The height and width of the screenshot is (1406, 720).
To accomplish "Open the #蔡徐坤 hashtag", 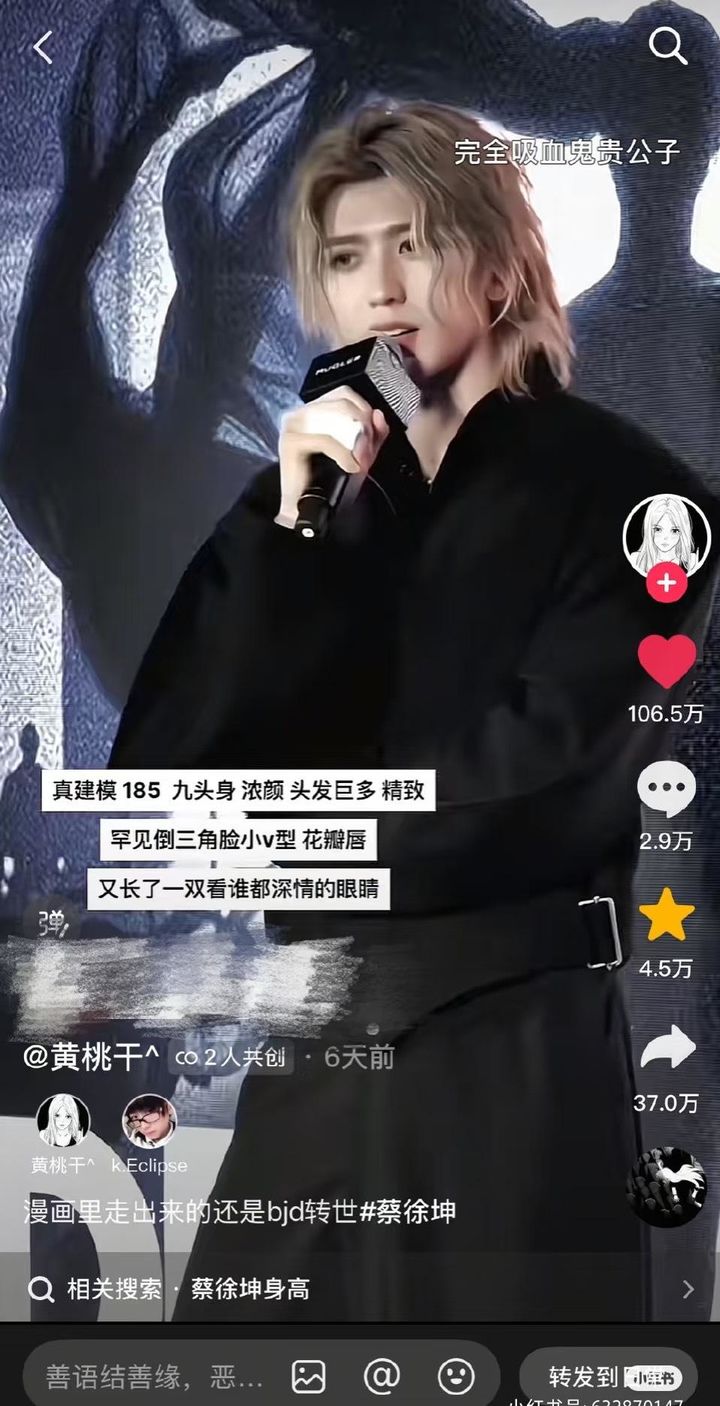I will pyautogui.click(x=407, y=1212).
